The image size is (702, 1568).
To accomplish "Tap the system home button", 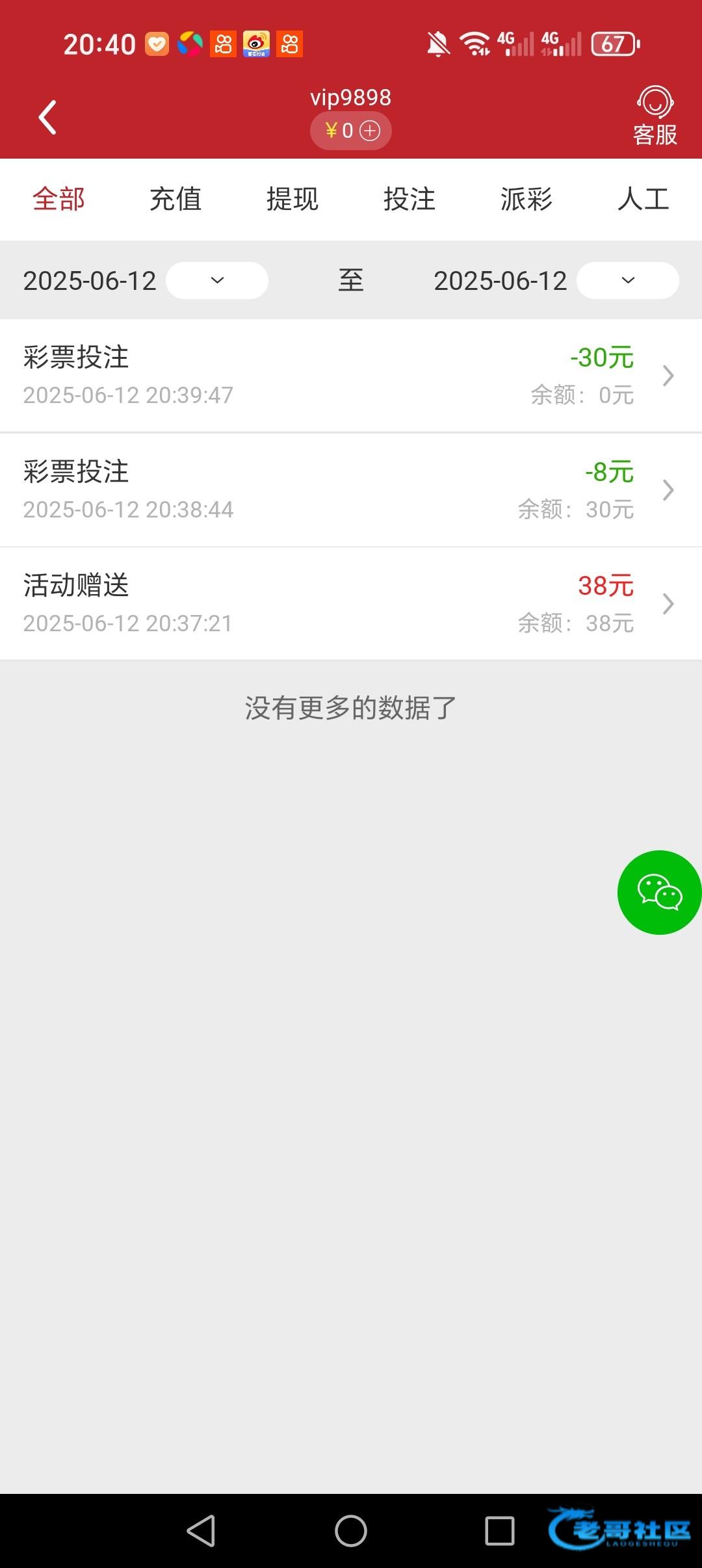I will click(351, 1530).
